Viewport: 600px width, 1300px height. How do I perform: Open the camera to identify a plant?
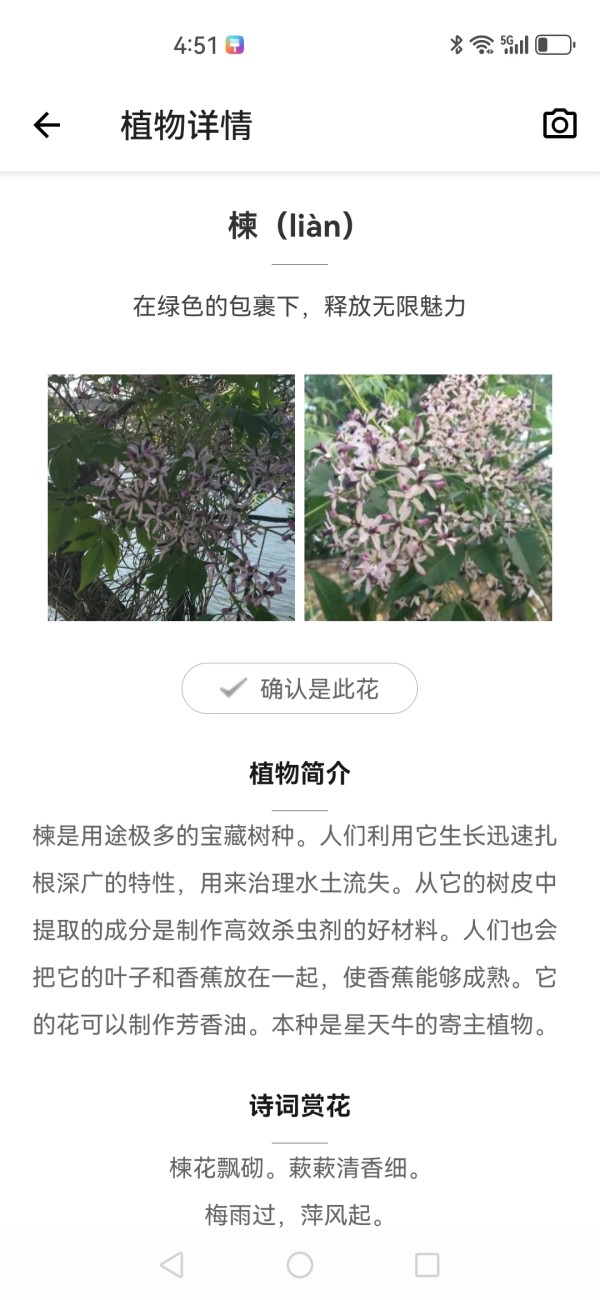[559, 124]
